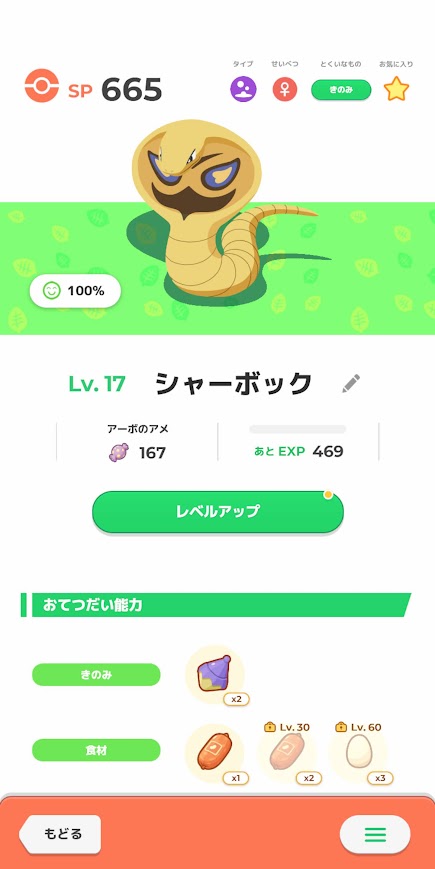Tap the locked Lv. 60 egg ingredient
Viewport: 435px width, 869px height.
point(359,754)
